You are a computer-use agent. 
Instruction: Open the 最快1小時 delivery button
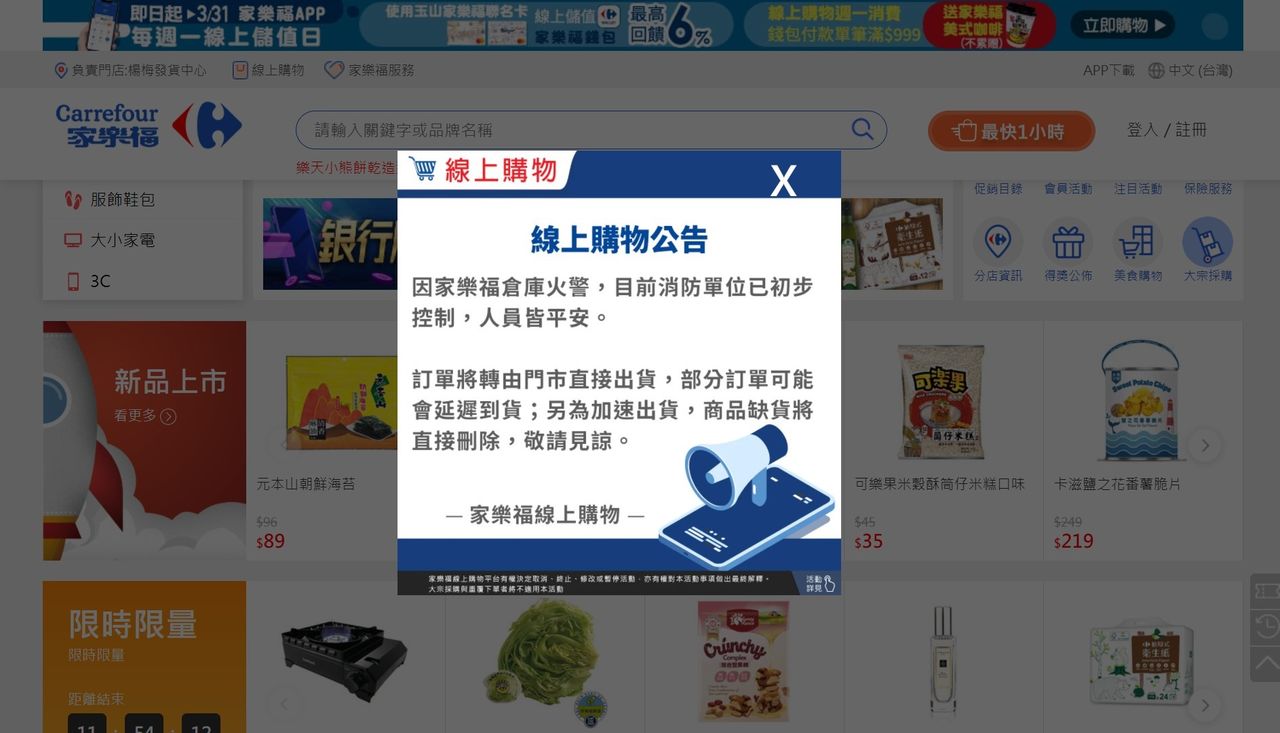(x=1011, y=131)
